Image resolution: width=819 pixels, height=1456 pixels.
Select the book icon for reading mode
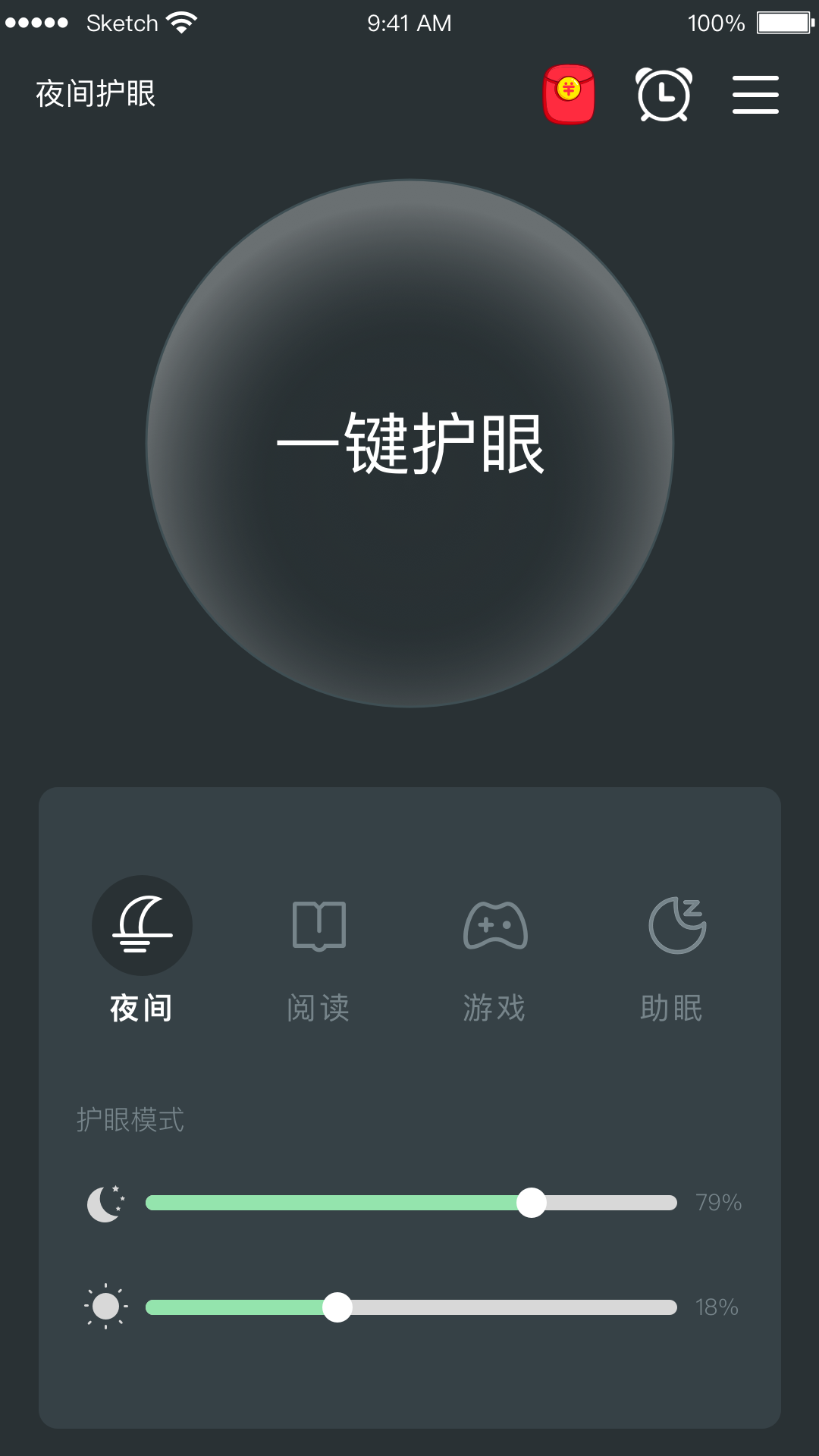coord(318,926)
